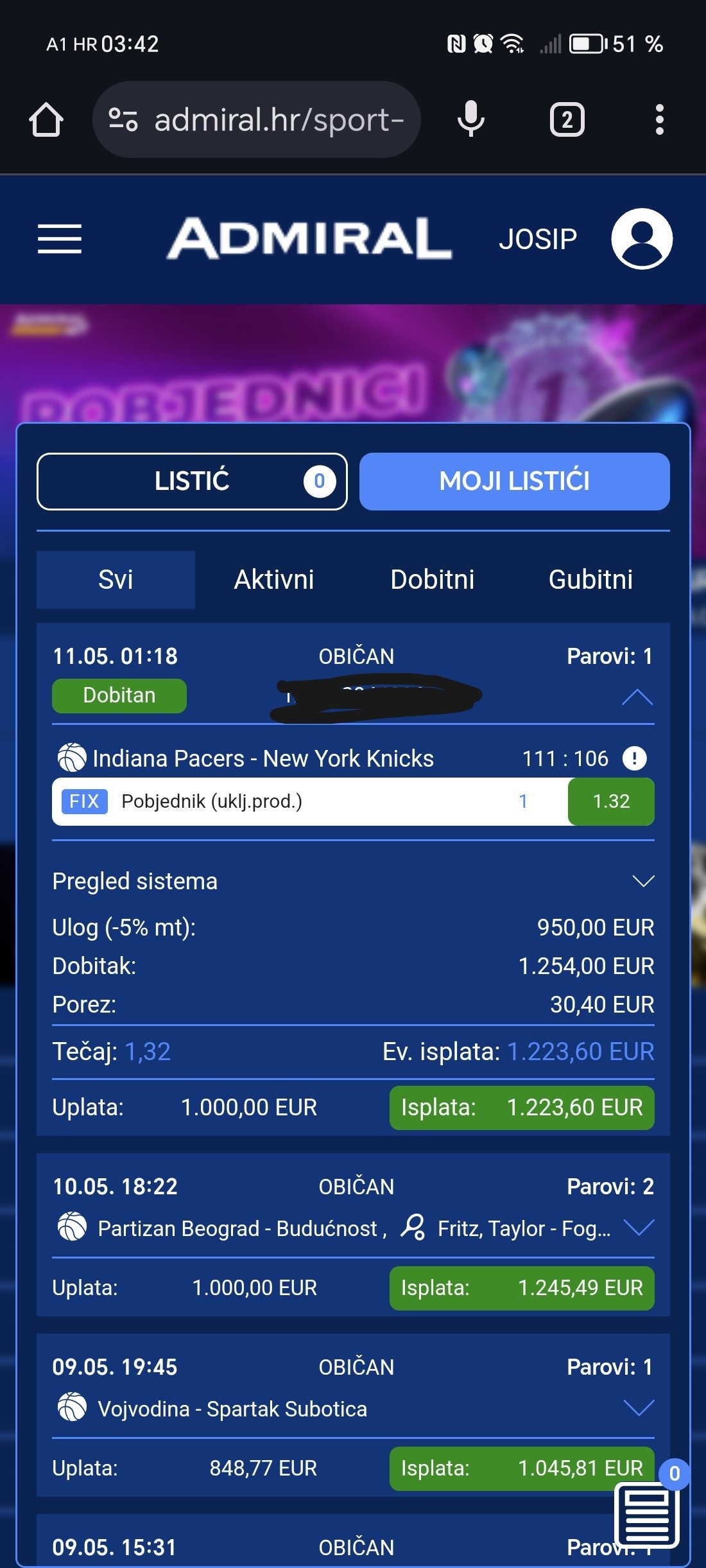Screen dimensions: 706x1568
Task: Open the JOSIP profile avatar
Action: (642, 238)
